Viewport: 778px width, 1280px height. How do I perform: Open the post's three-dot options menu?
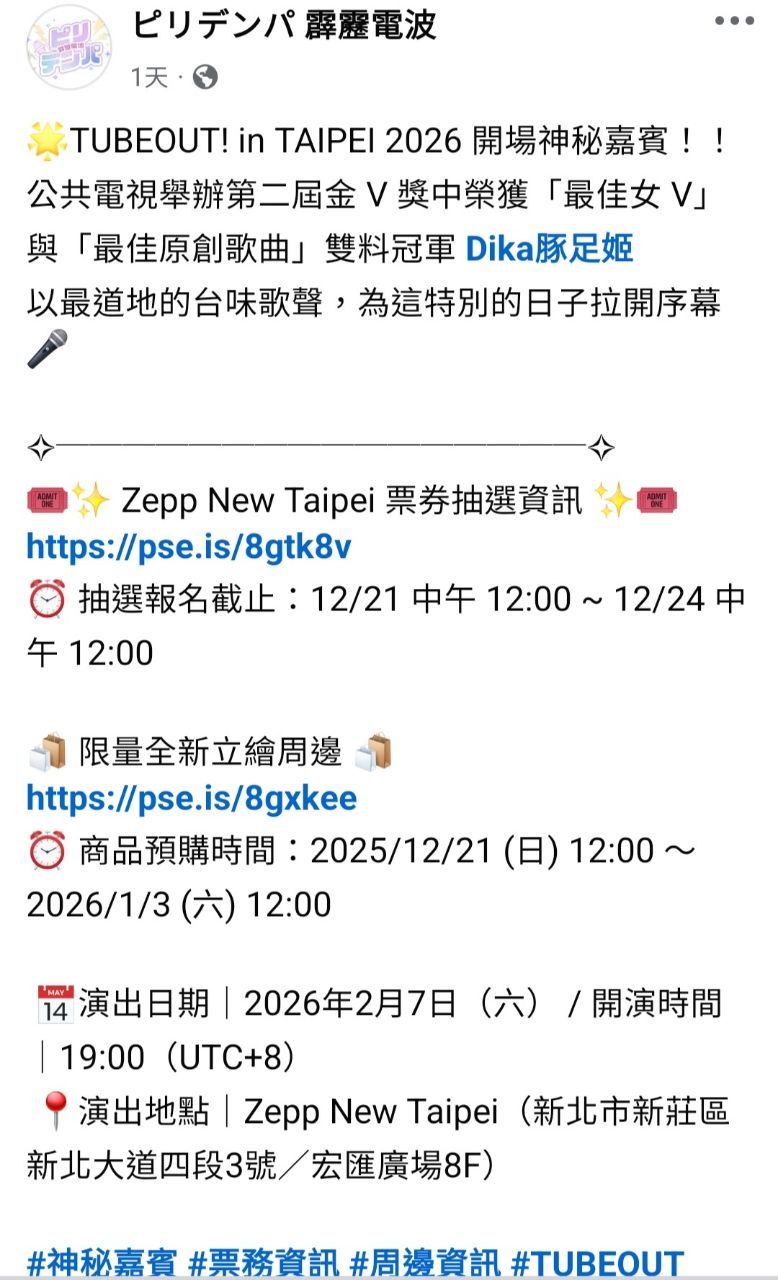tap(735, 20)
